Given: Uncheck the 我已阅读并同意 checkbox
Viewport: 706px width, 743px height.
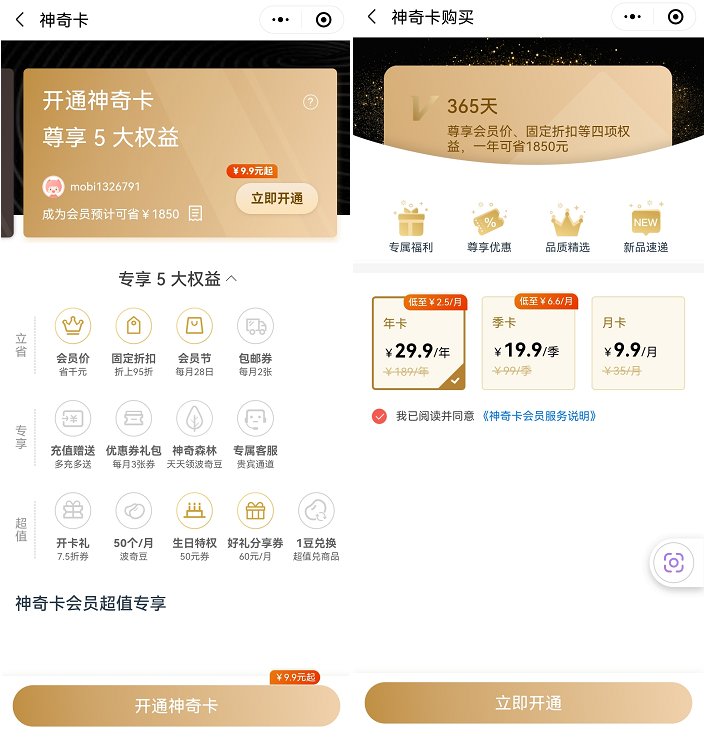Looking at the screenshot, I should (379, 416).
